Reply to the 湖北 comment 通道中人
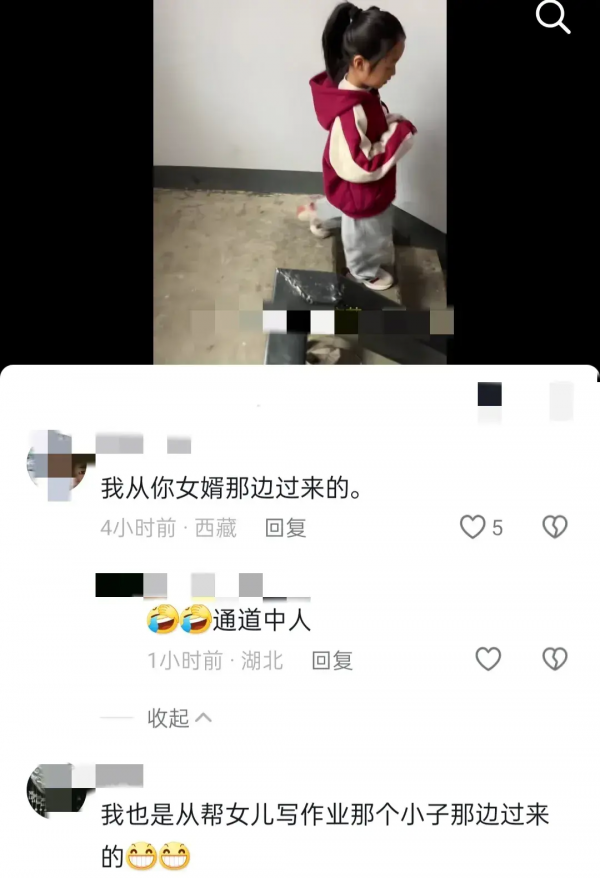The image size is (600, 878). click(332, 660)
